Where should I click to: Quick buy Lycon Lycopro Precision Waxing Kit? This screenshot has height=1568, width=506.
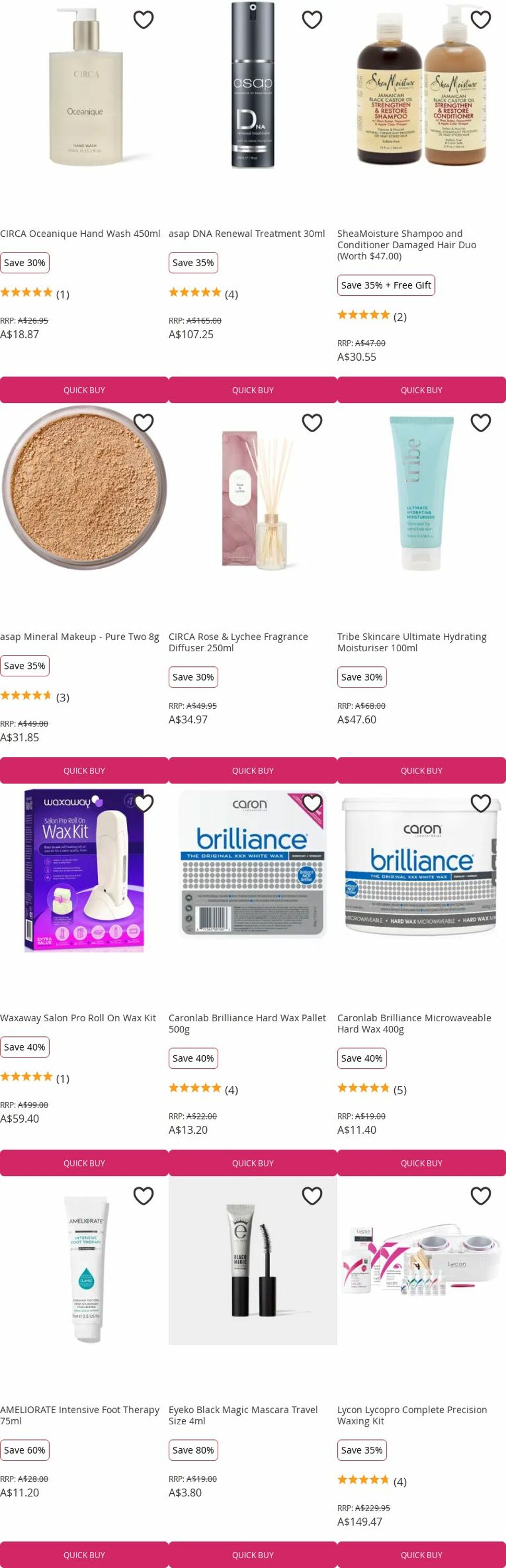pos(421,1554)
